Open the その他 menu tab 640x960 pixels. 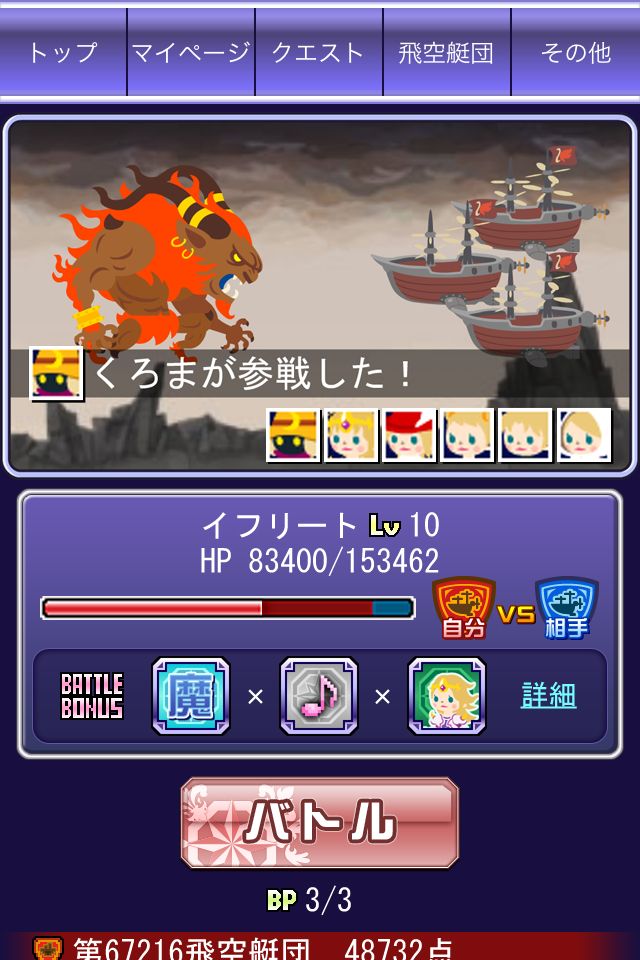[575, 52]
